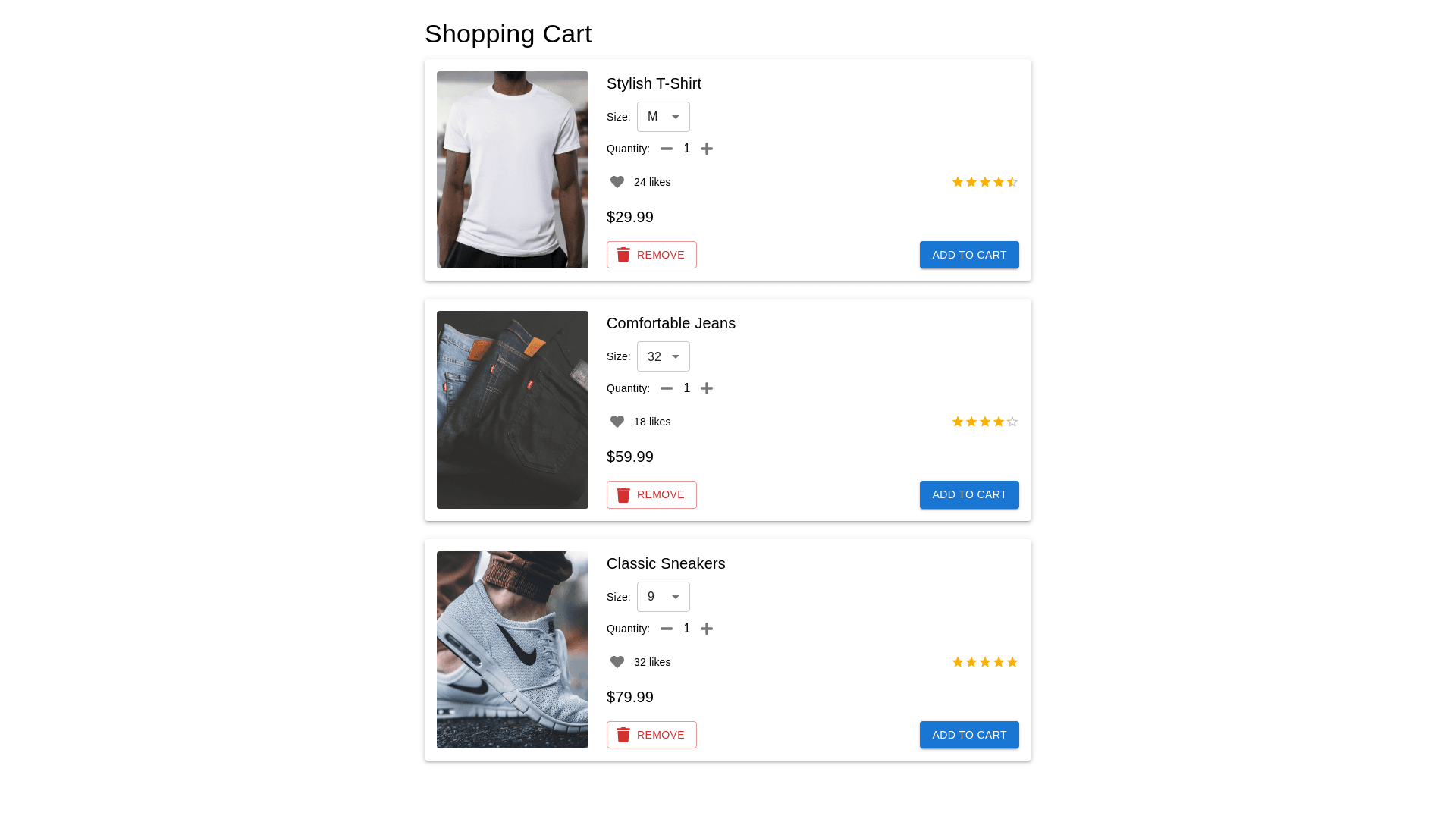The width and height of the screenshot is (1456, 819).
Task: Increase quantity of Classic Sneakers
Action: click(707, 629)
